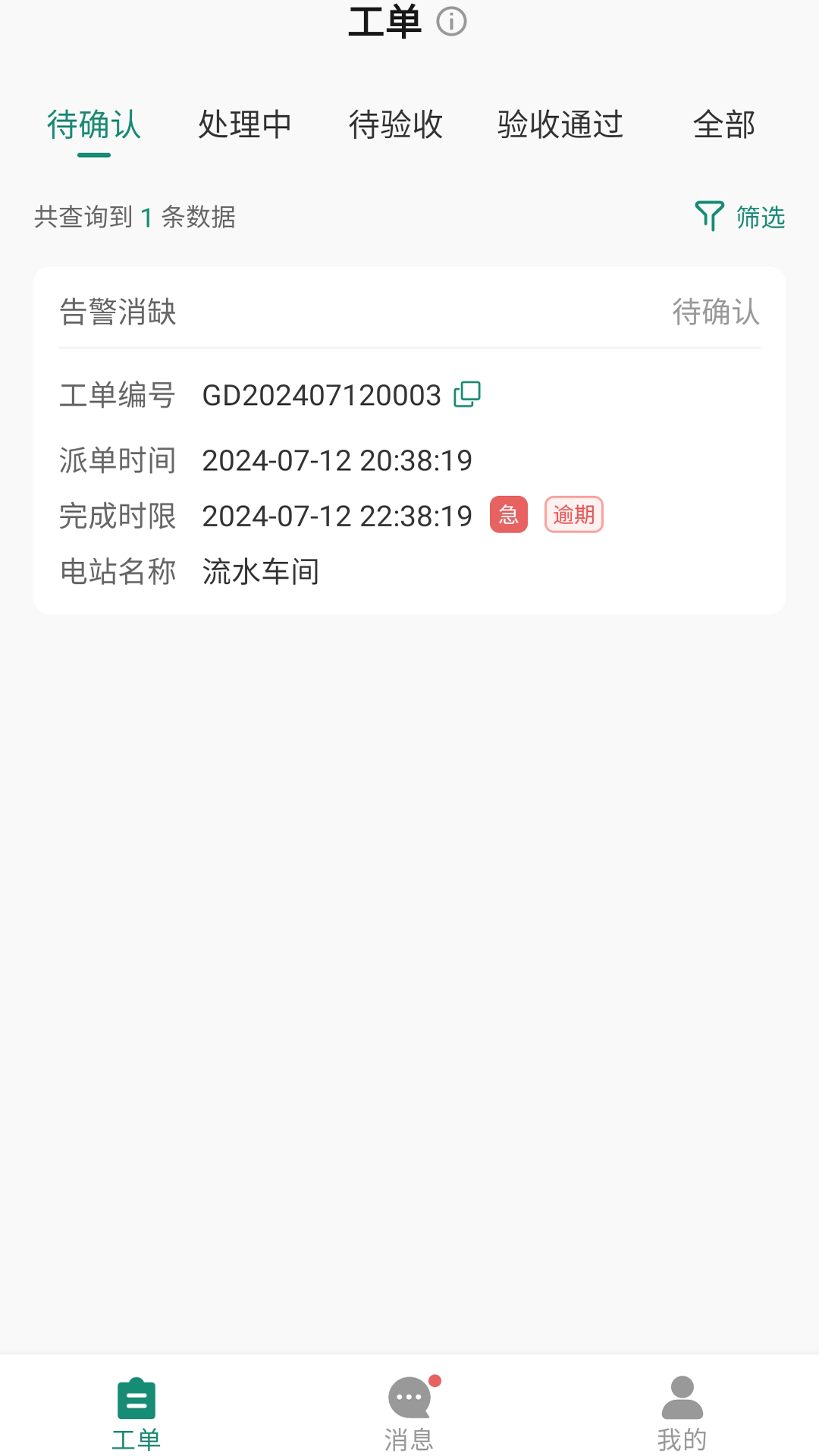Click the 筛选 filter link
819x1456 pixels.
(758, 217)
